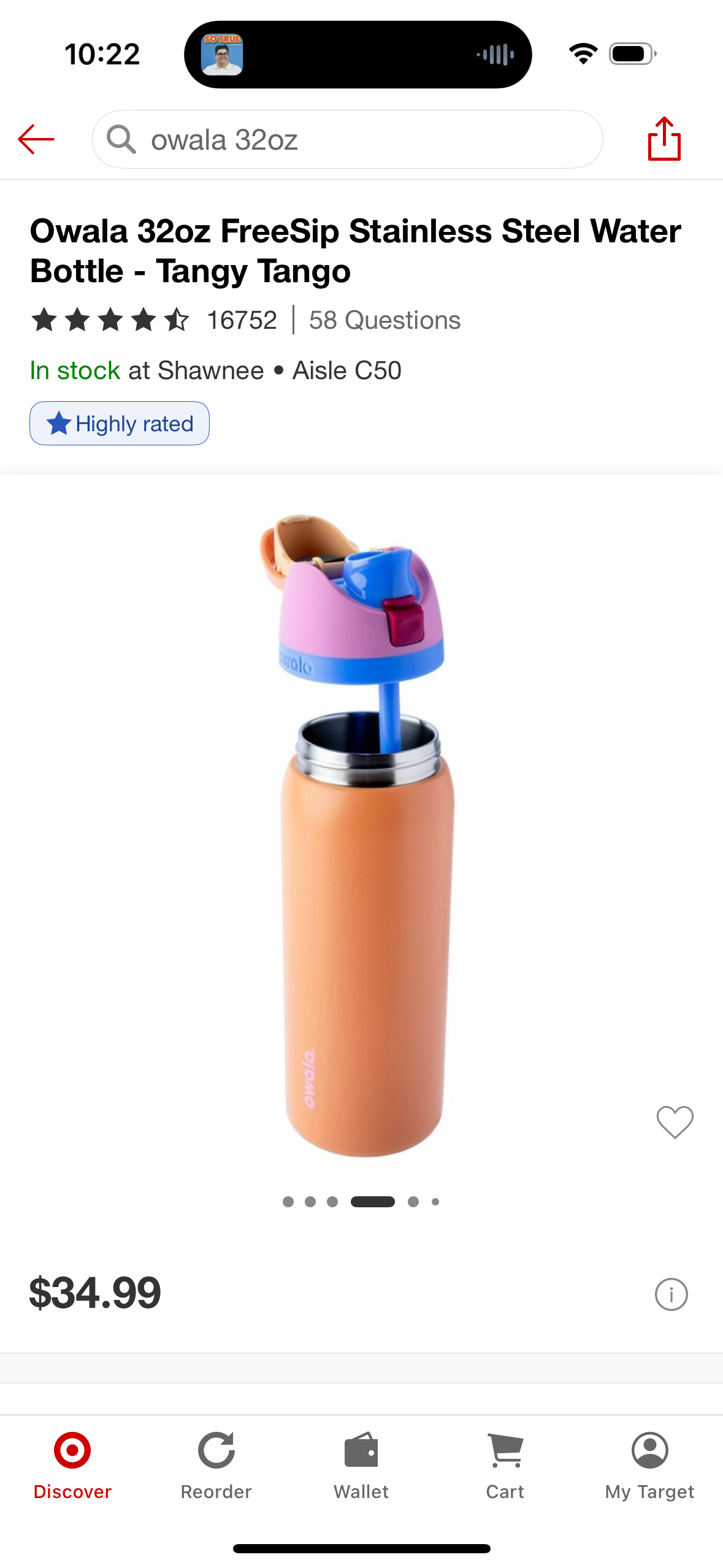723x1568 pixels.
Task: Tap the search field showing owala 32oz
Action: tap(347, 140)
